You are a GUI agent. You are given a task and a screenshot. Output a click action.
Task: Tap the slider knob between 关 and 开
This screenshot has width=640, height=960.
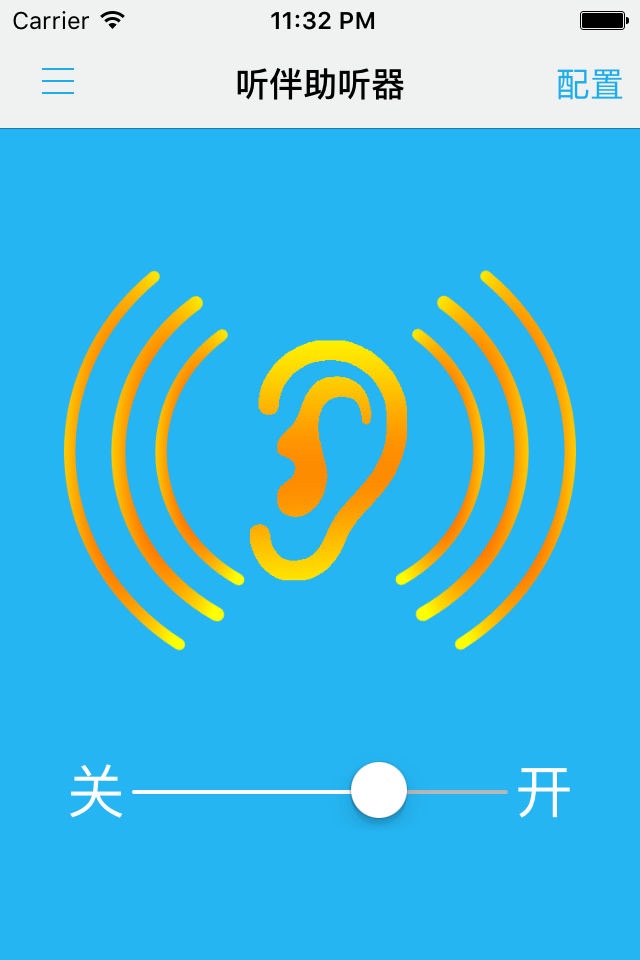tap(379, 790)
